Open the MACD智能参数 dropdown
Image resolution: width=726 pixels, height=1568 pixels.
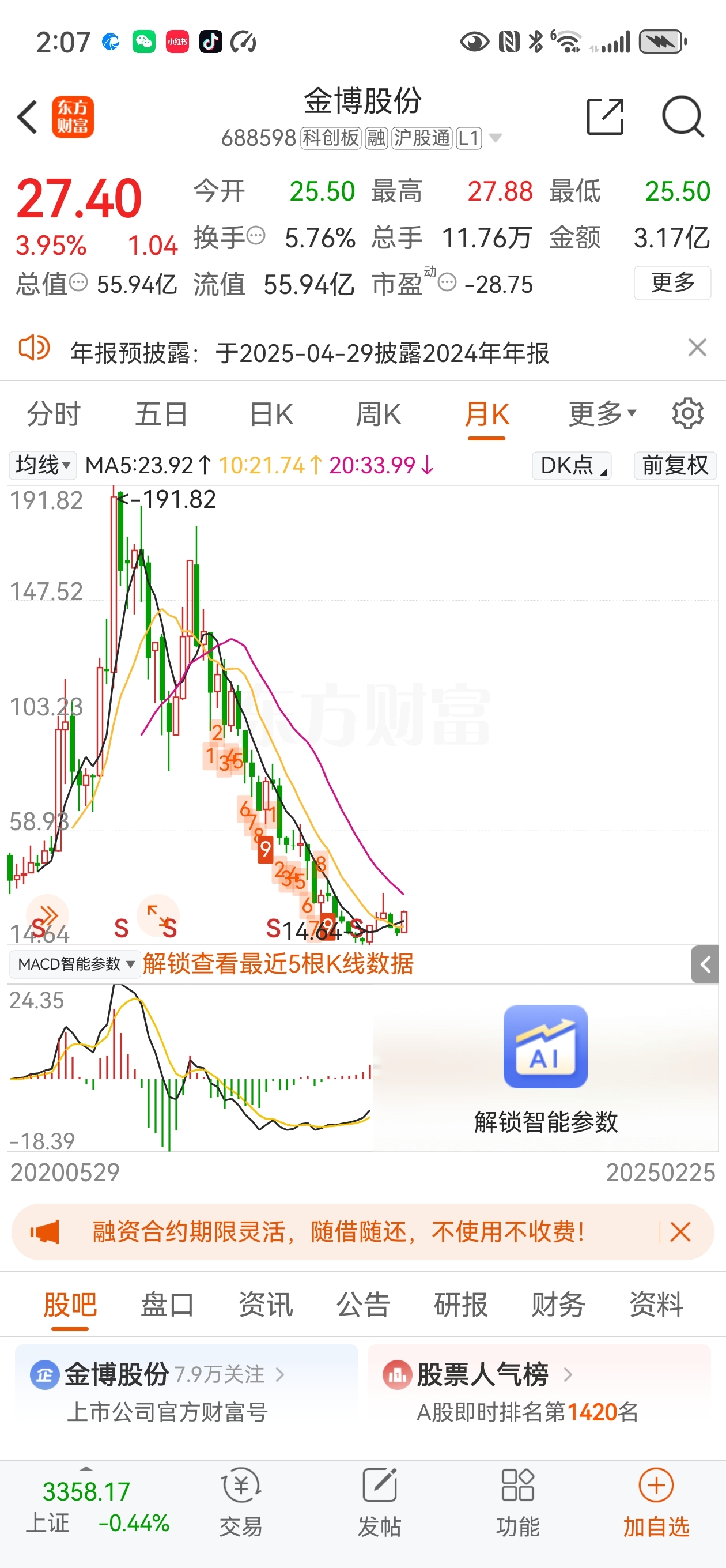[75, 964]
